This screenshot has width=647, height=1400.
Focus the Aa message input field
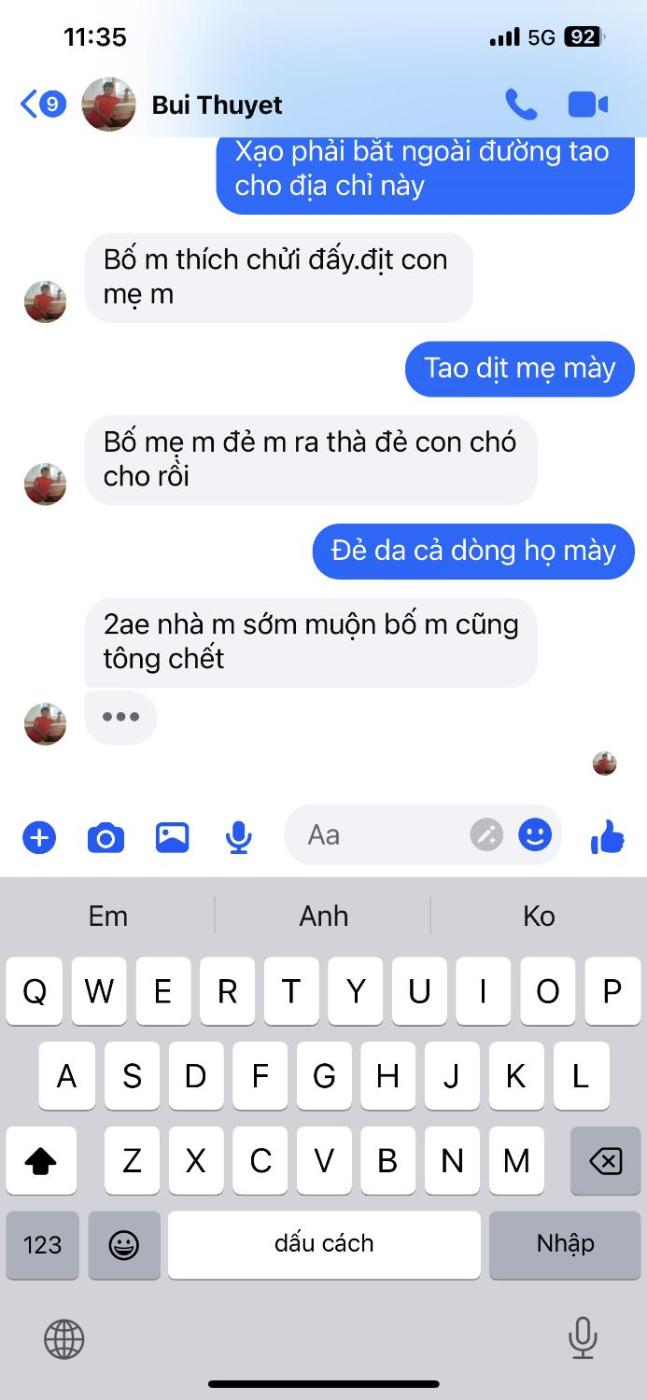click(380, 835)
